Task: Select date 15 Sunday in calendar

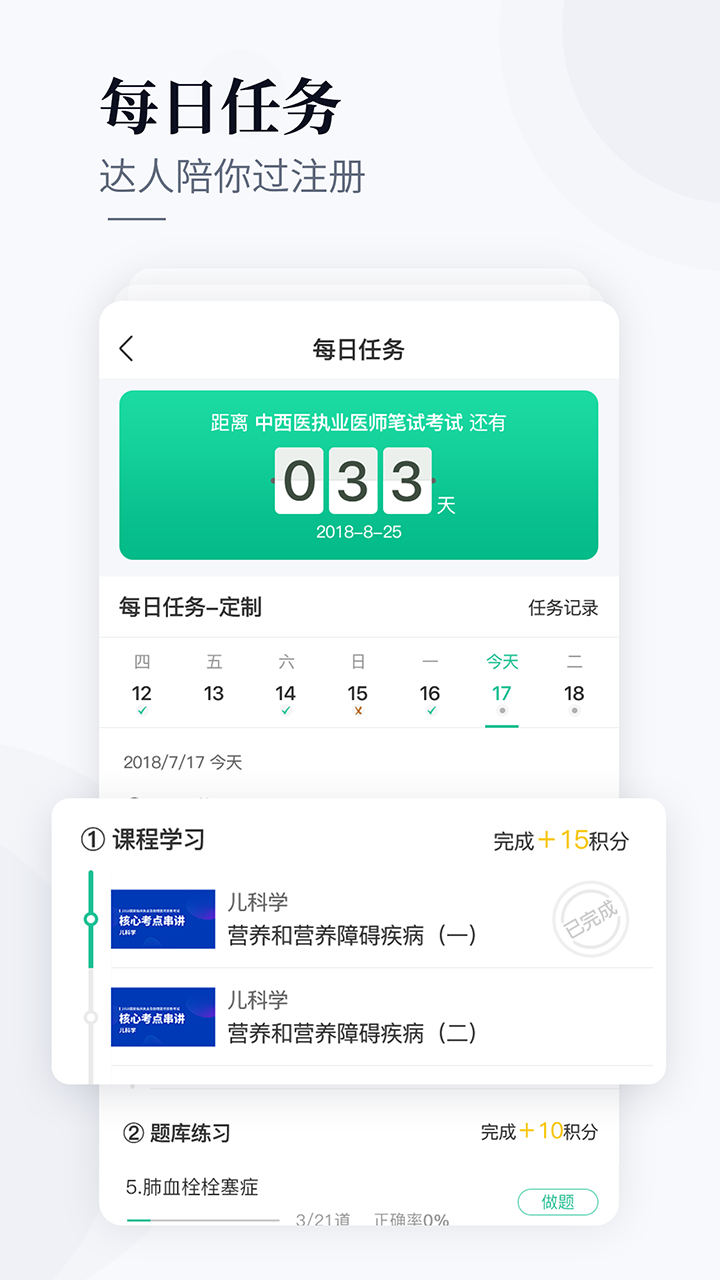Action: [358, 693]
